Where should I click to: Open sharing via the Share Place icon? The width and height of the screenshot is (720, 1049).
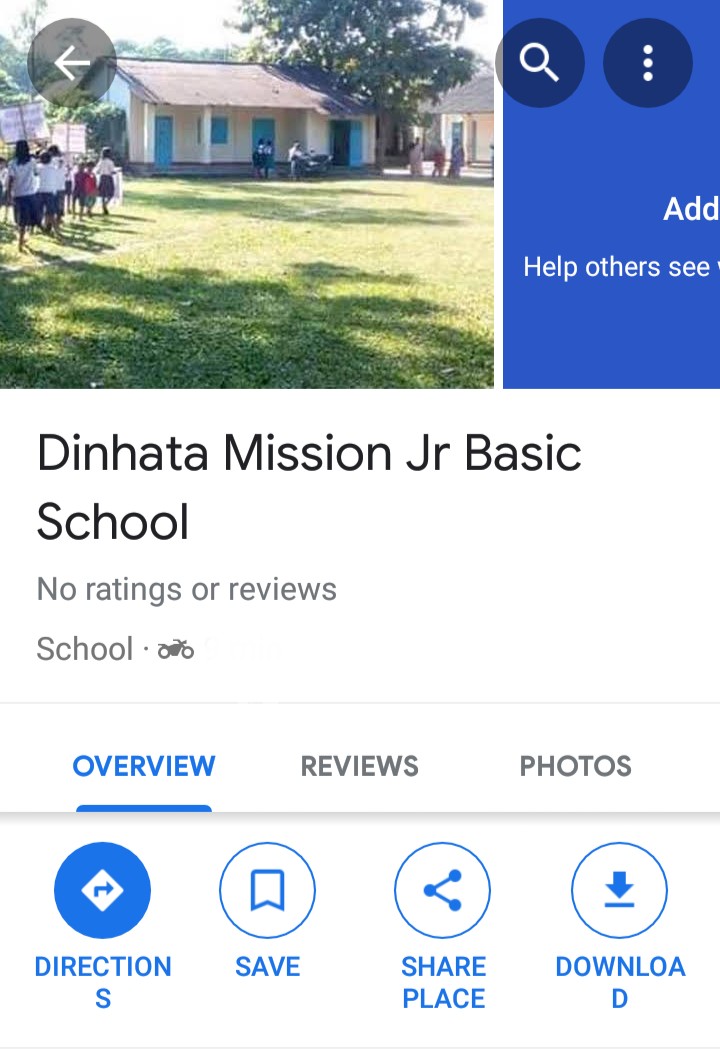click(x=442, y=889)
